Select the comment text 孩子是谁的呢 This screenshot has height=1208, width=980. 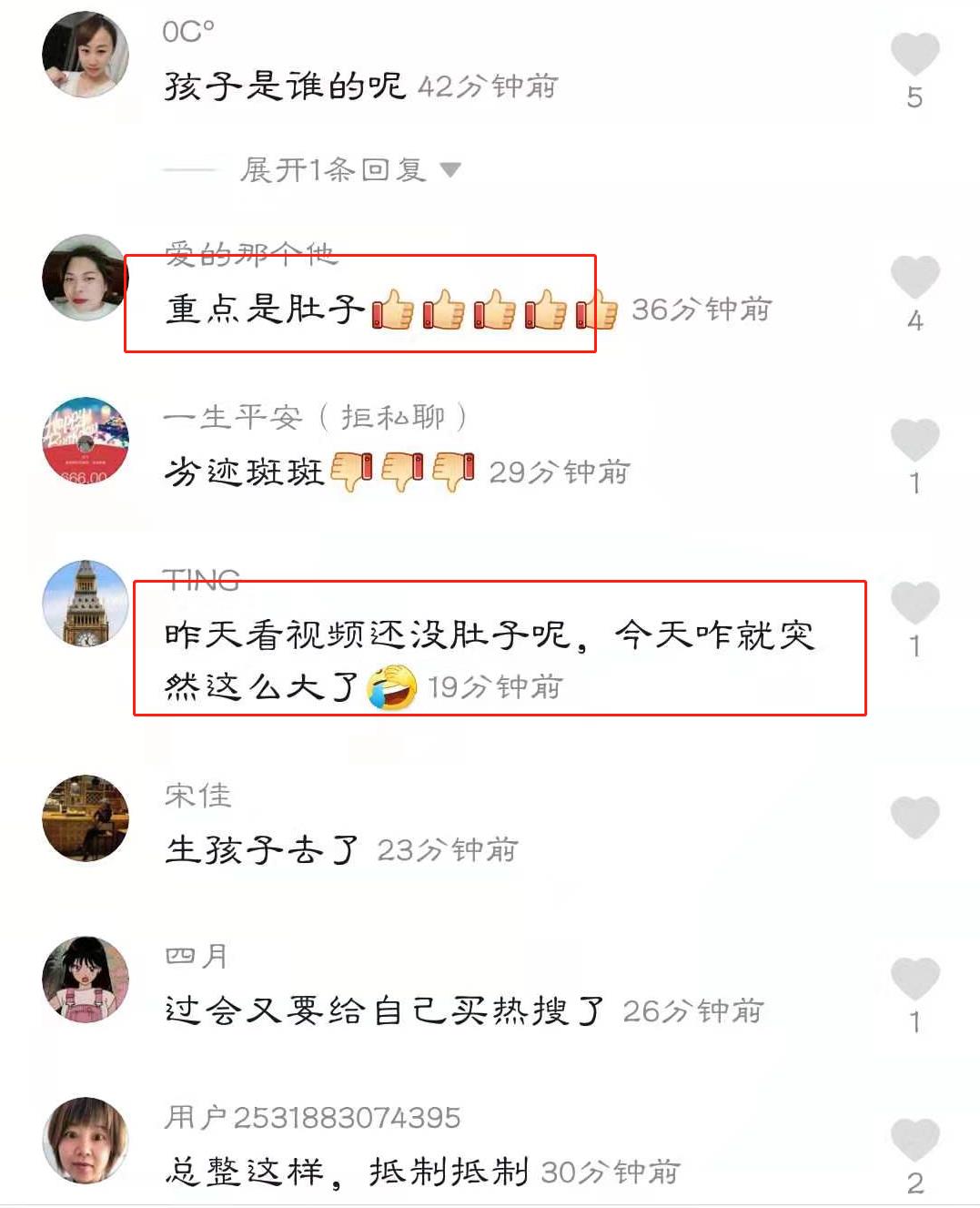point(282,86)
